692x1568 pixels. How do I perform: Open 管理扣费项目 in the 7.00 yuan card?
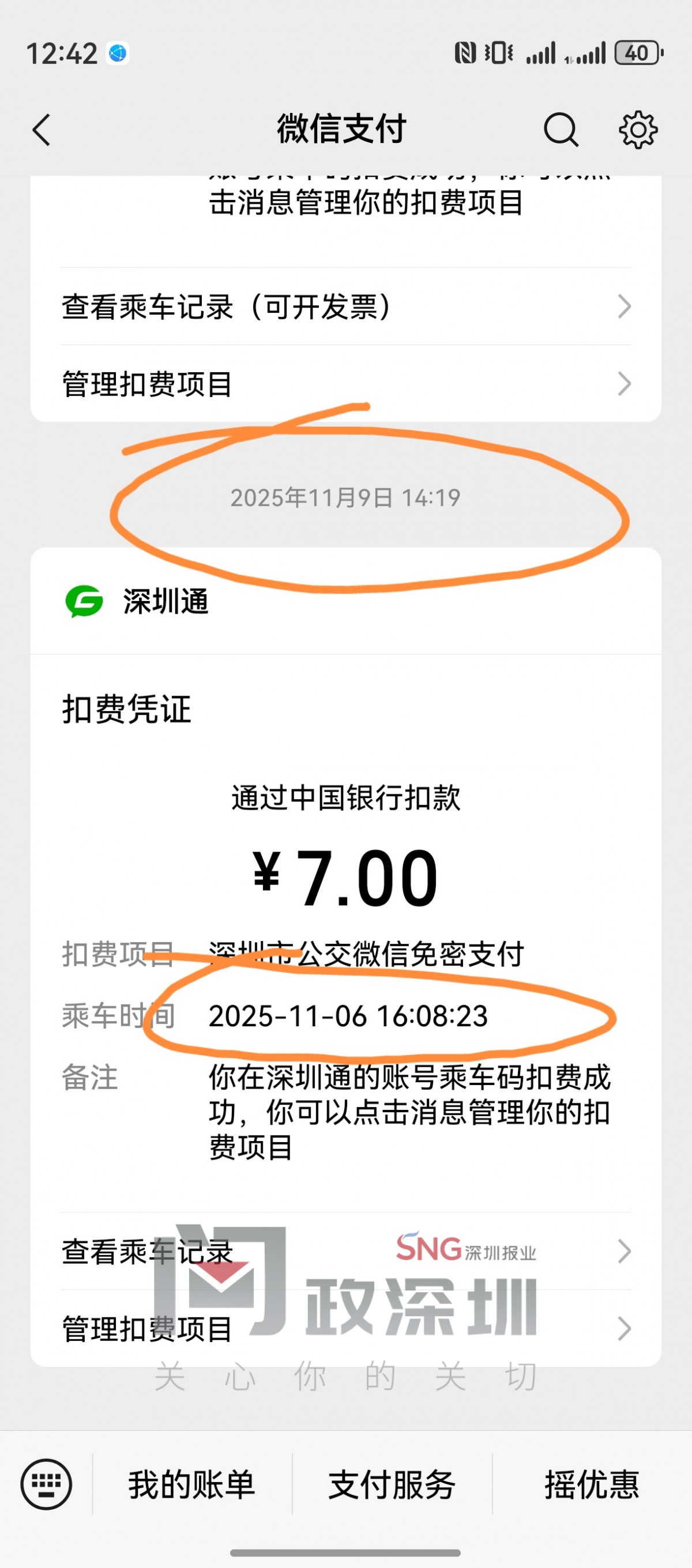point(345,1329)
